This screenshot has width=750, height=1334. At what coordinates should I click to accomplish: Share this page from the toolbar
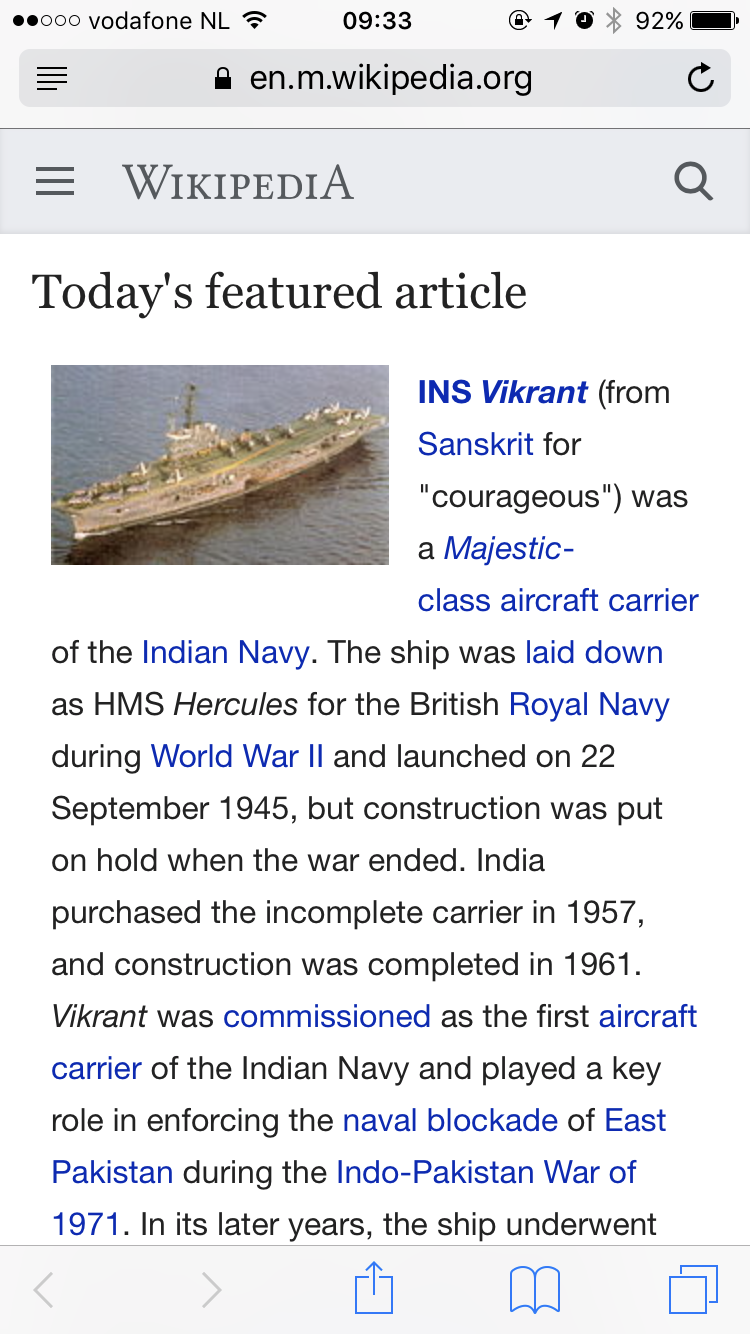tap(375, 1288)
